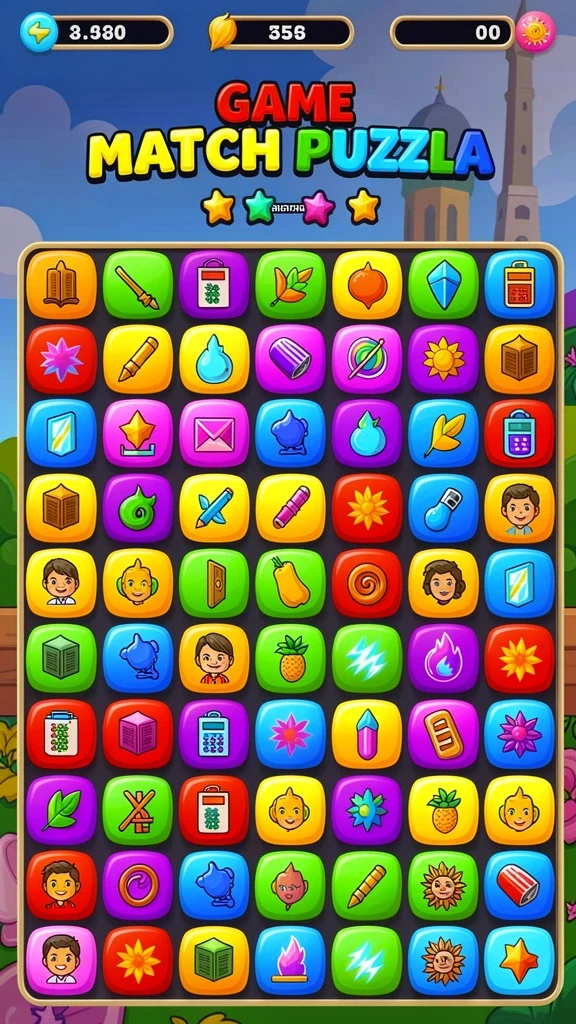The image size is (576, 1024).
Task: Tap the purple tile with green swirl
Action: coord(138,509)
